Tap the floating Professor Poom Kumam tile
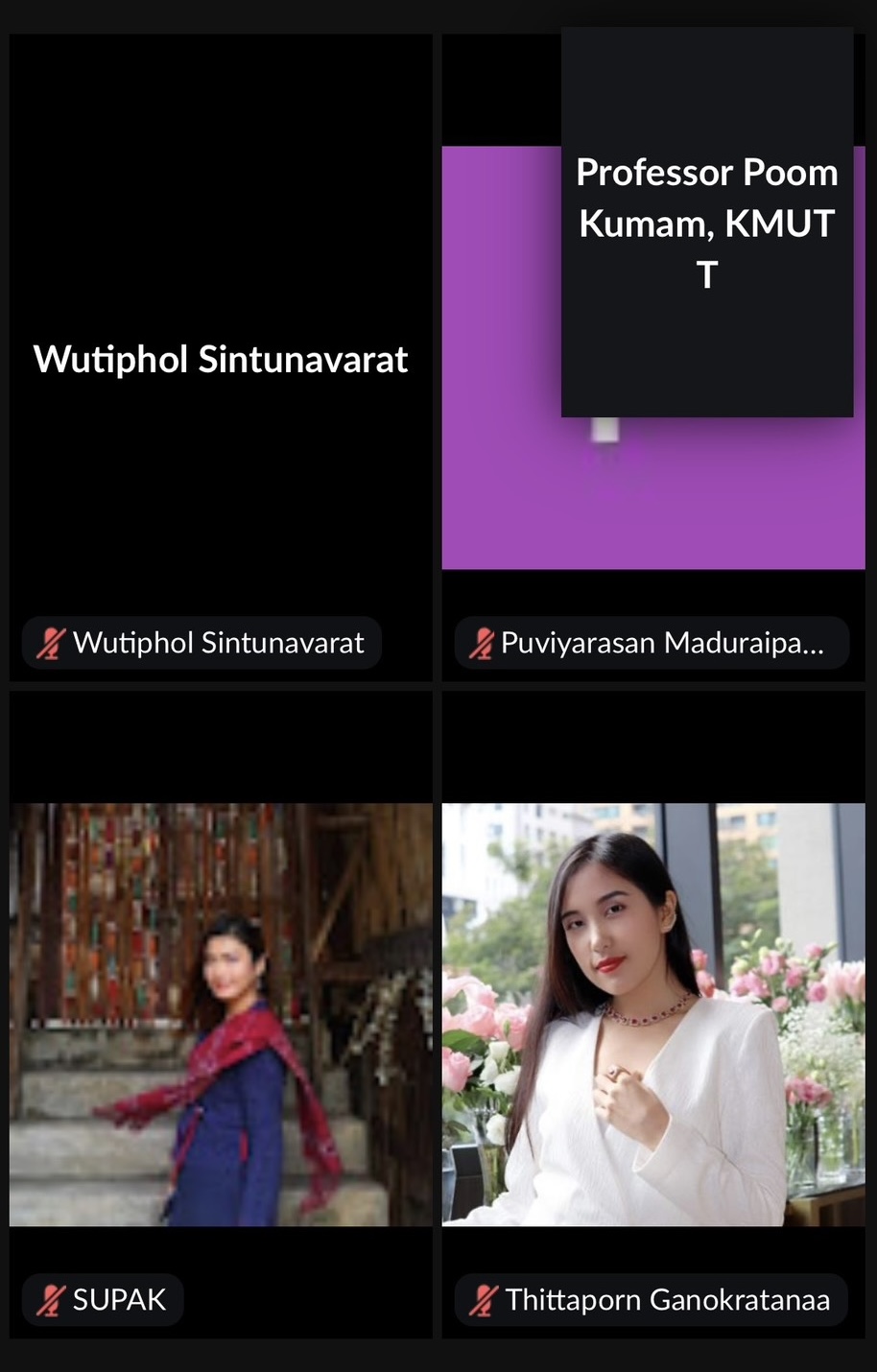This screenshot has height=1372, width=877. tap(707, 223)
